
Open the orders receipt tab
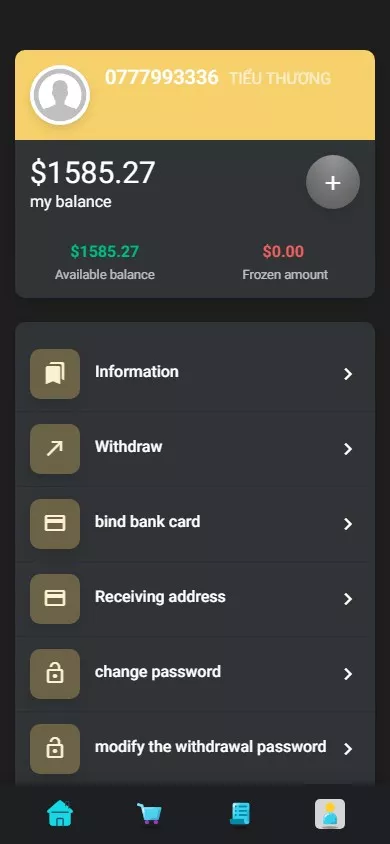click(240, 813)
